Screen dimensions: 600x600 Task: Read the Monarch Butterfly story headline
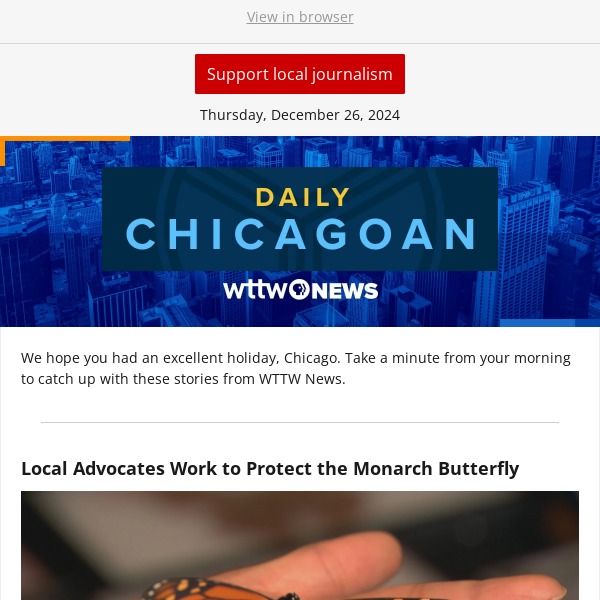point(270,468)
